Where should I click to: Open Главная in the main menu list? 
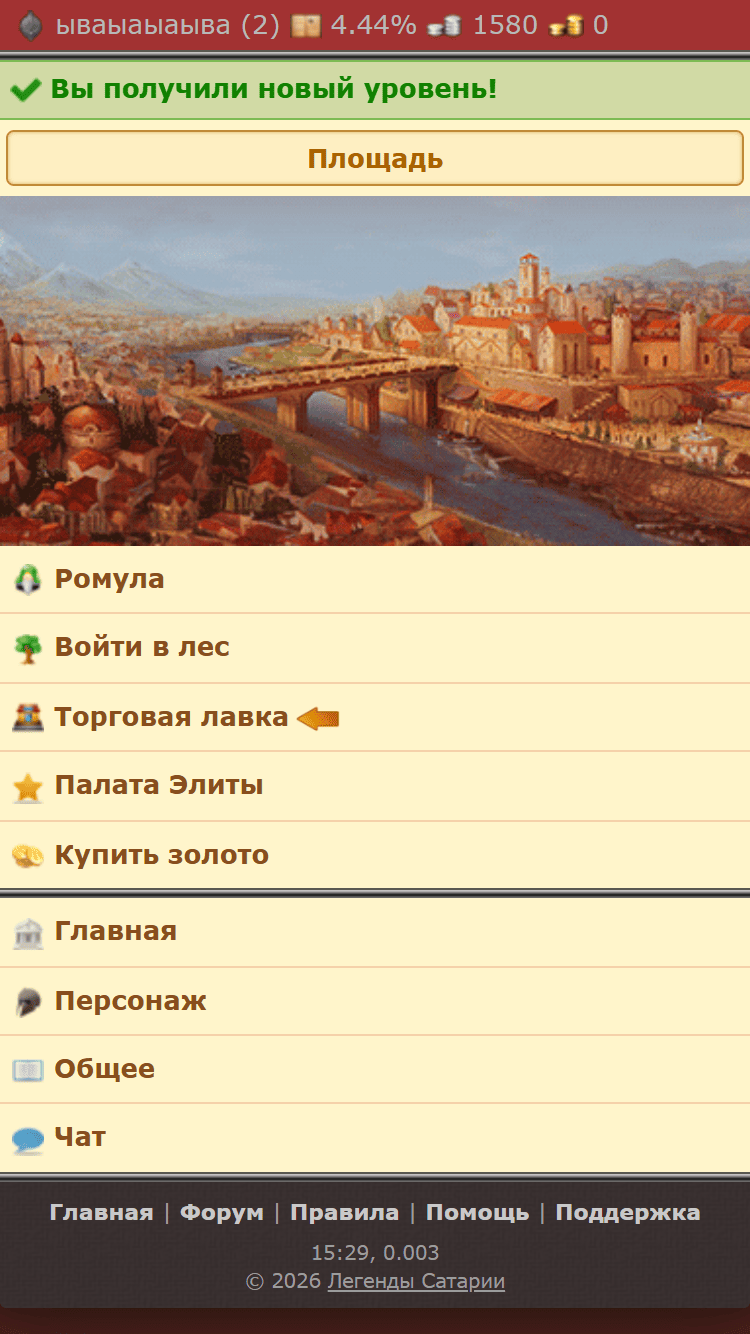(x=115, y=931)
